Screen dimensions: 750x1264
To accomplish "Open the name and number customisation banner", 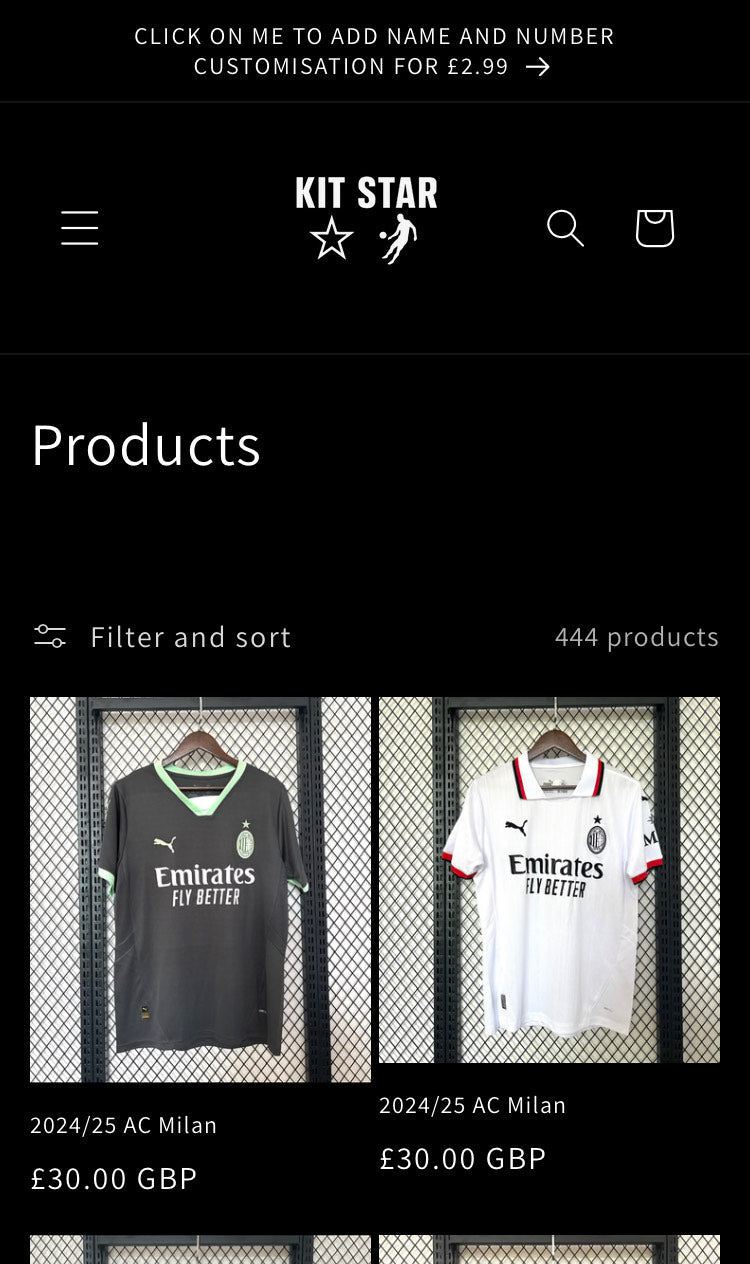I will pyautogui.click(x=374, y=51).
